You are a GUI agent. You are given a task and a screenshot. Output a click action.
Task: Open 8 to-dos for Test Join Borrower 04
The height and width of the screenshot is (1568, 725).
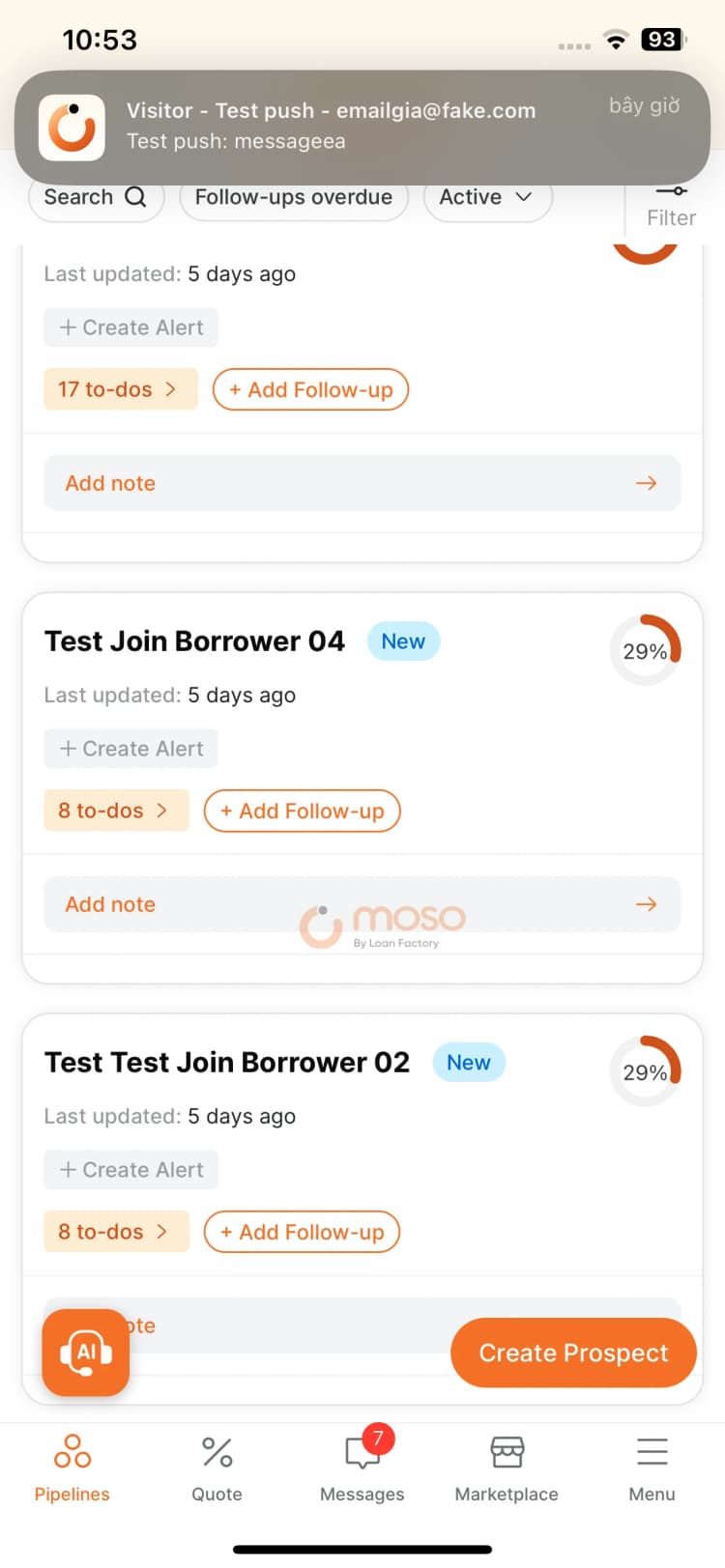pos(115,811)
